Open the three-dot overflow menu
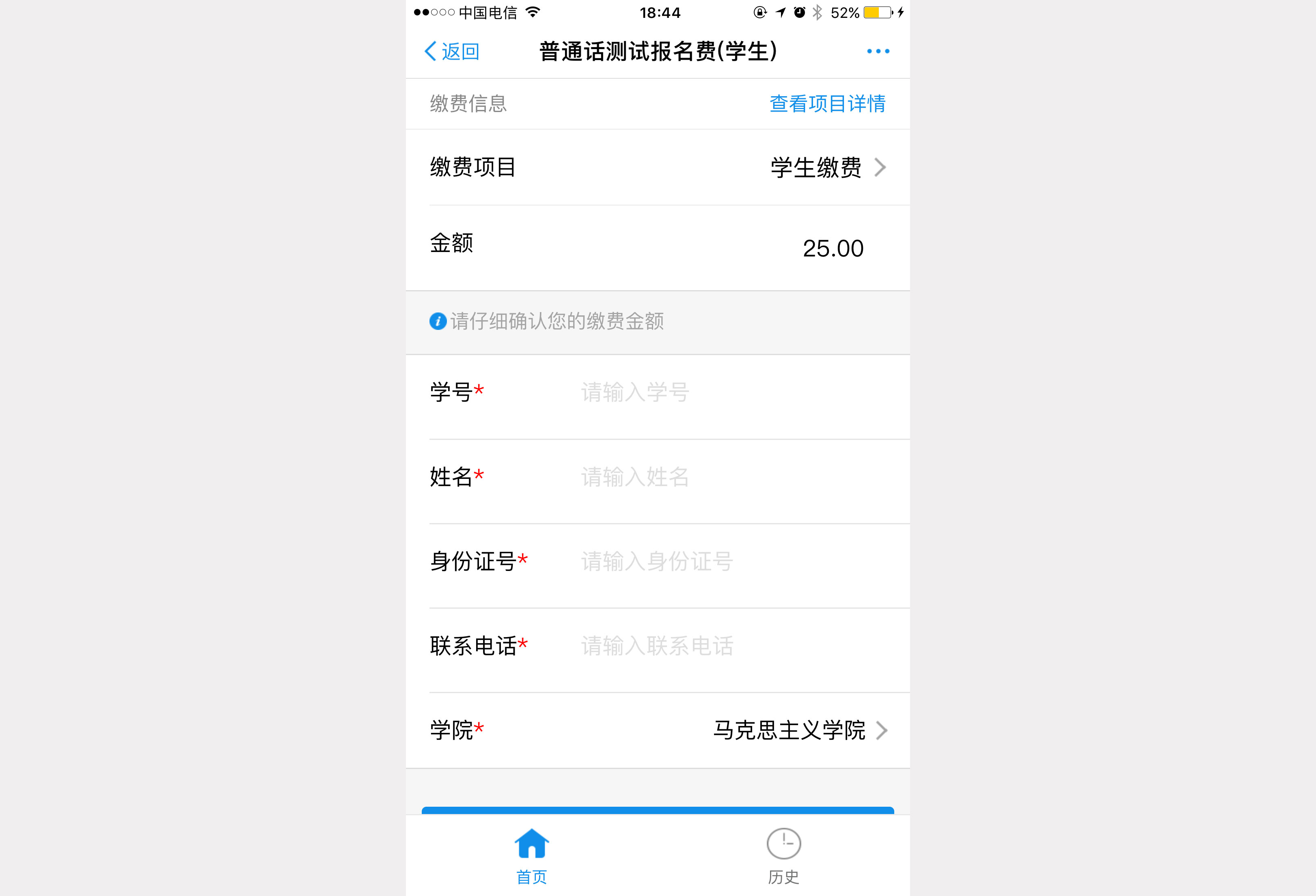Viewport: 1316px width, 896px height. pyautogui.click(x=878, y=52)
